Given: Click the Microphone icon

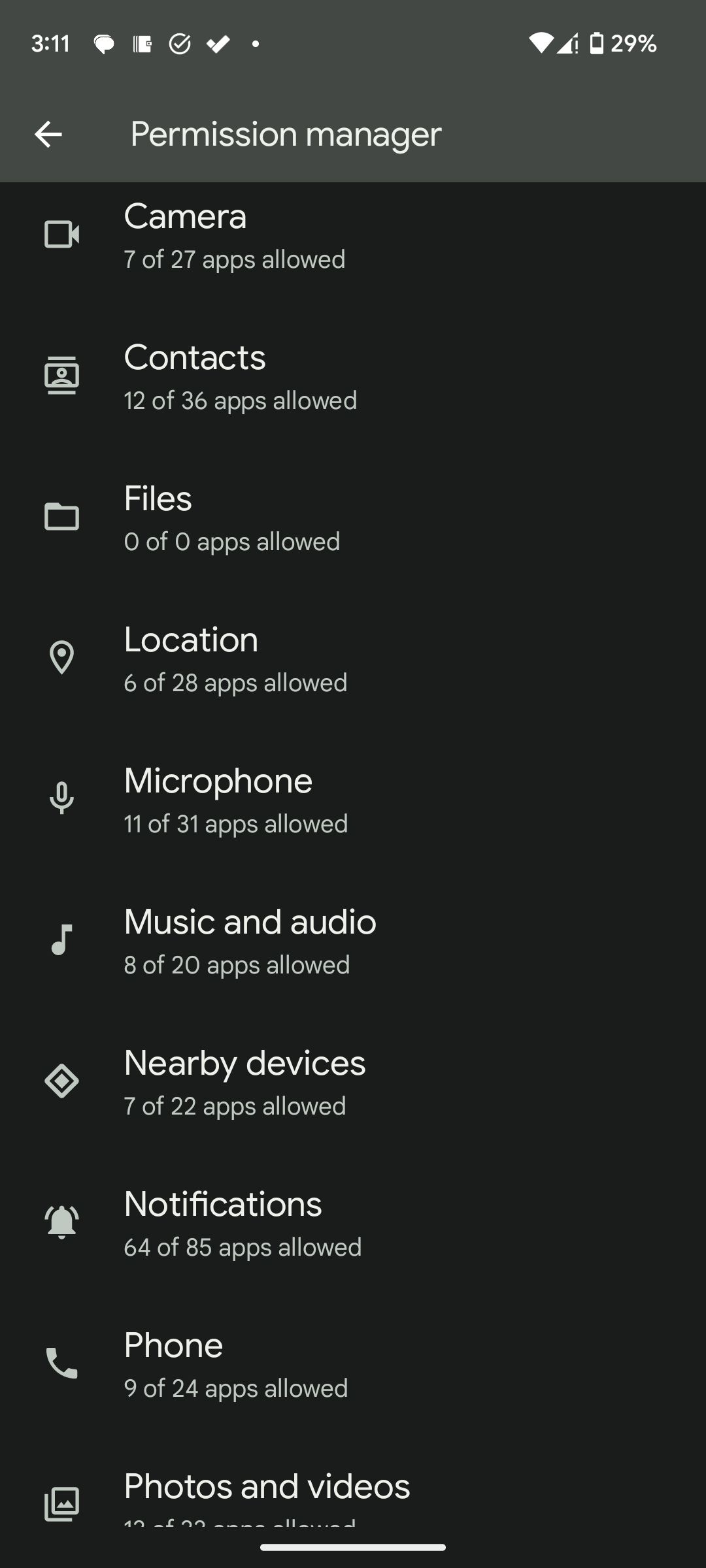Looking at the screenshot, I should coord(62,798).
